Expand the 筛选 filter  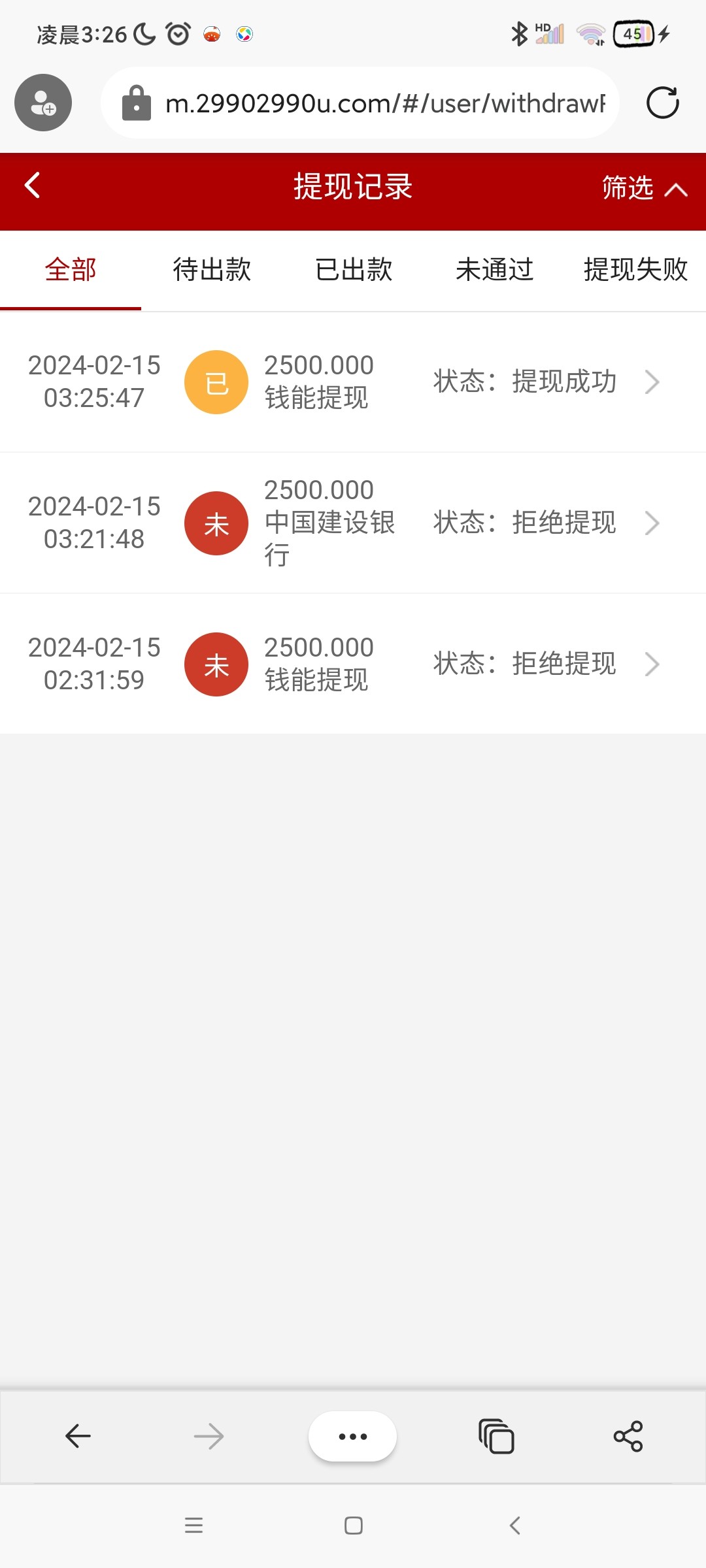pos(644,188)
